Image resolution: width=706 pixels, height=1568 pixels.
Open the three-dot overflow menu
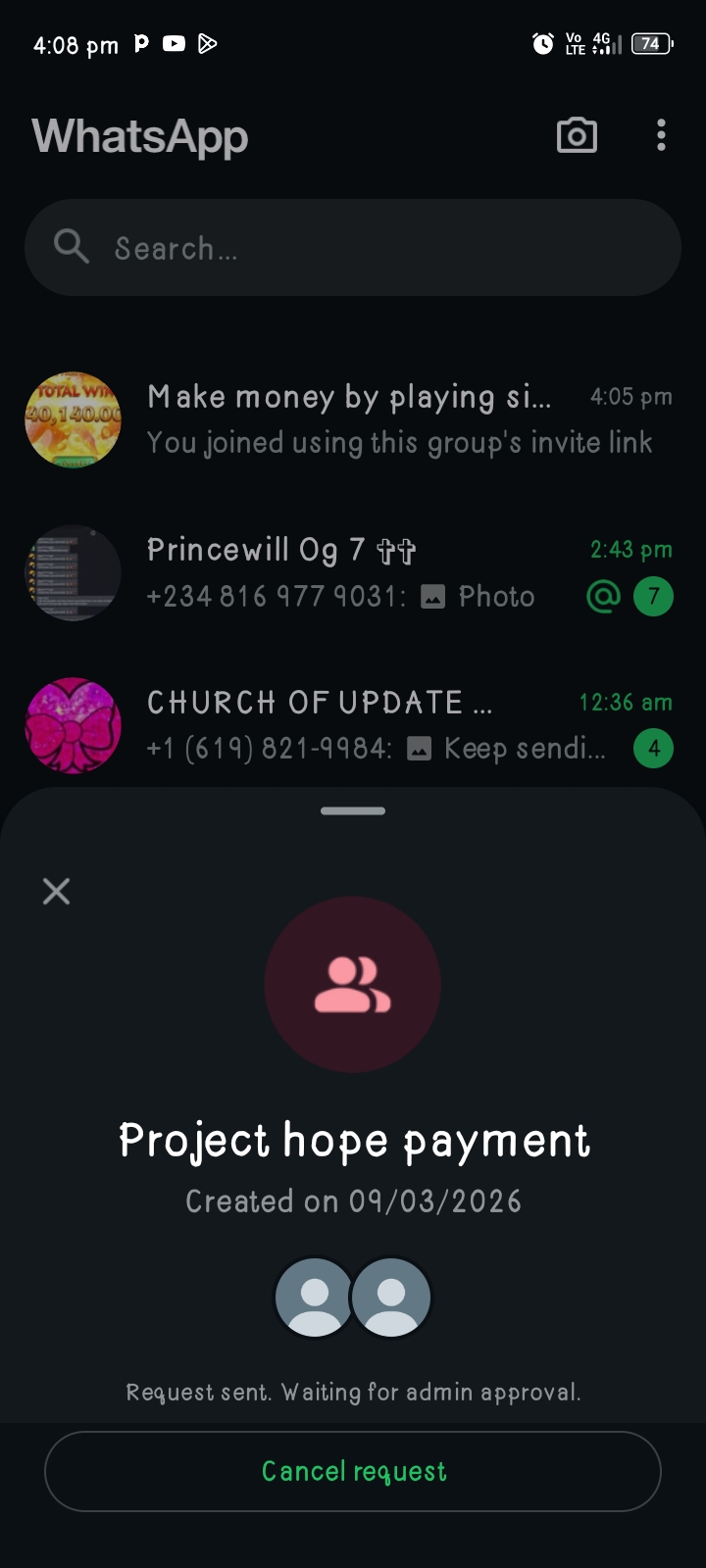pos(661,135)
